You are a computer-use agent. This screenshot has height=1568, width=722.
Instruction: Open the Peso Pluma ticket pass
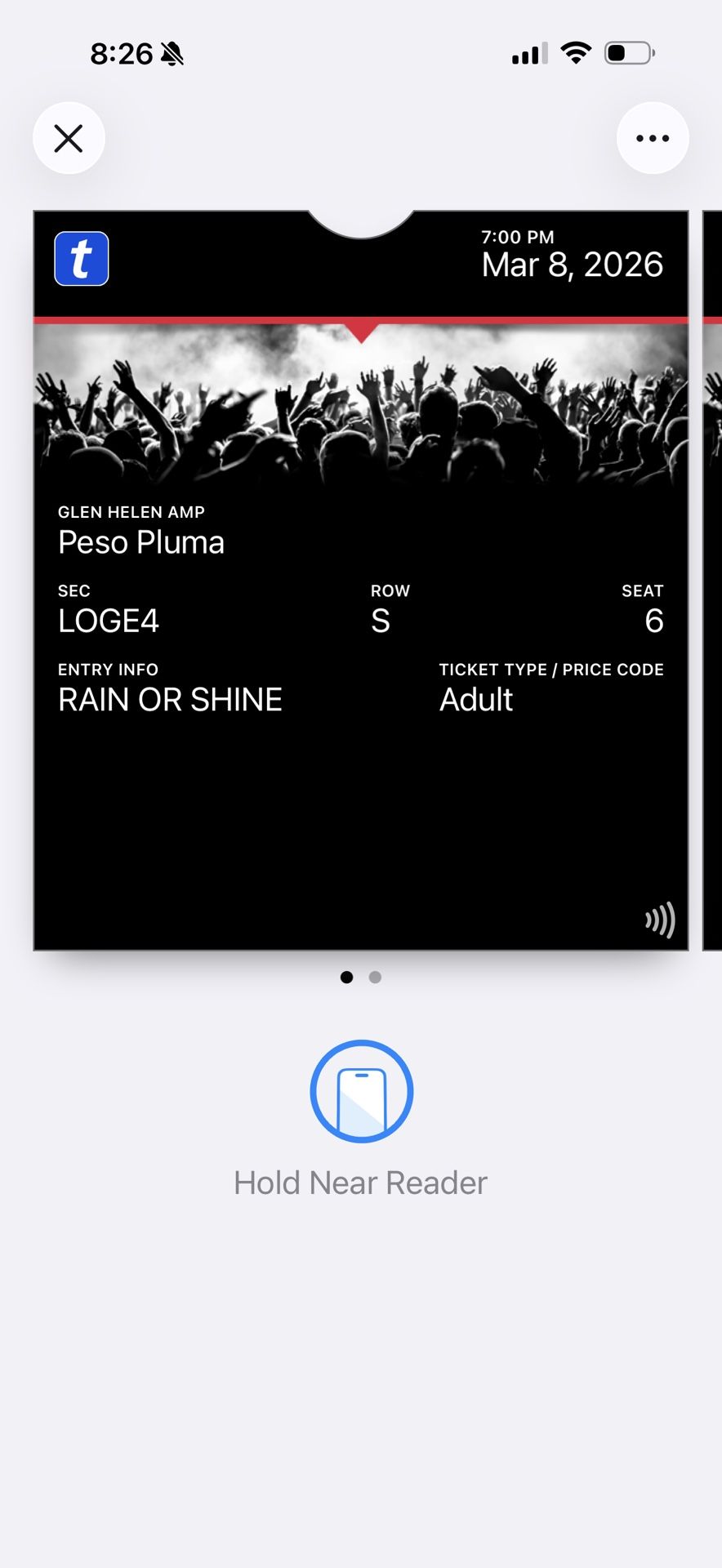pyautogui.click(x=360, y=580)
